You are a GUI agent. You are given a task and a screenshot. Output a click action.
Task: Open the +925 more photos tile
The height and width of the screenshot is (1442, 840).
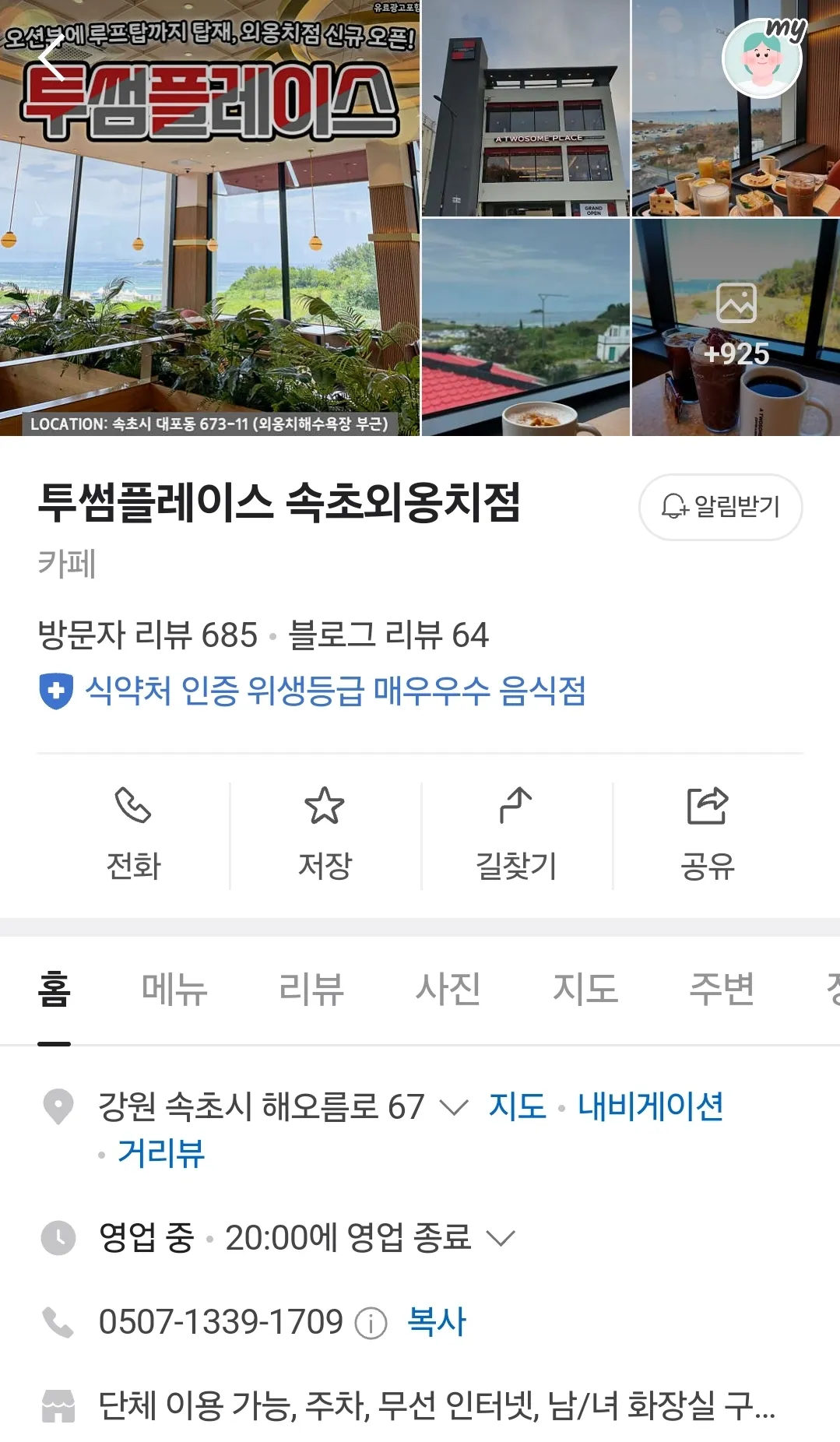coord(736,328)
